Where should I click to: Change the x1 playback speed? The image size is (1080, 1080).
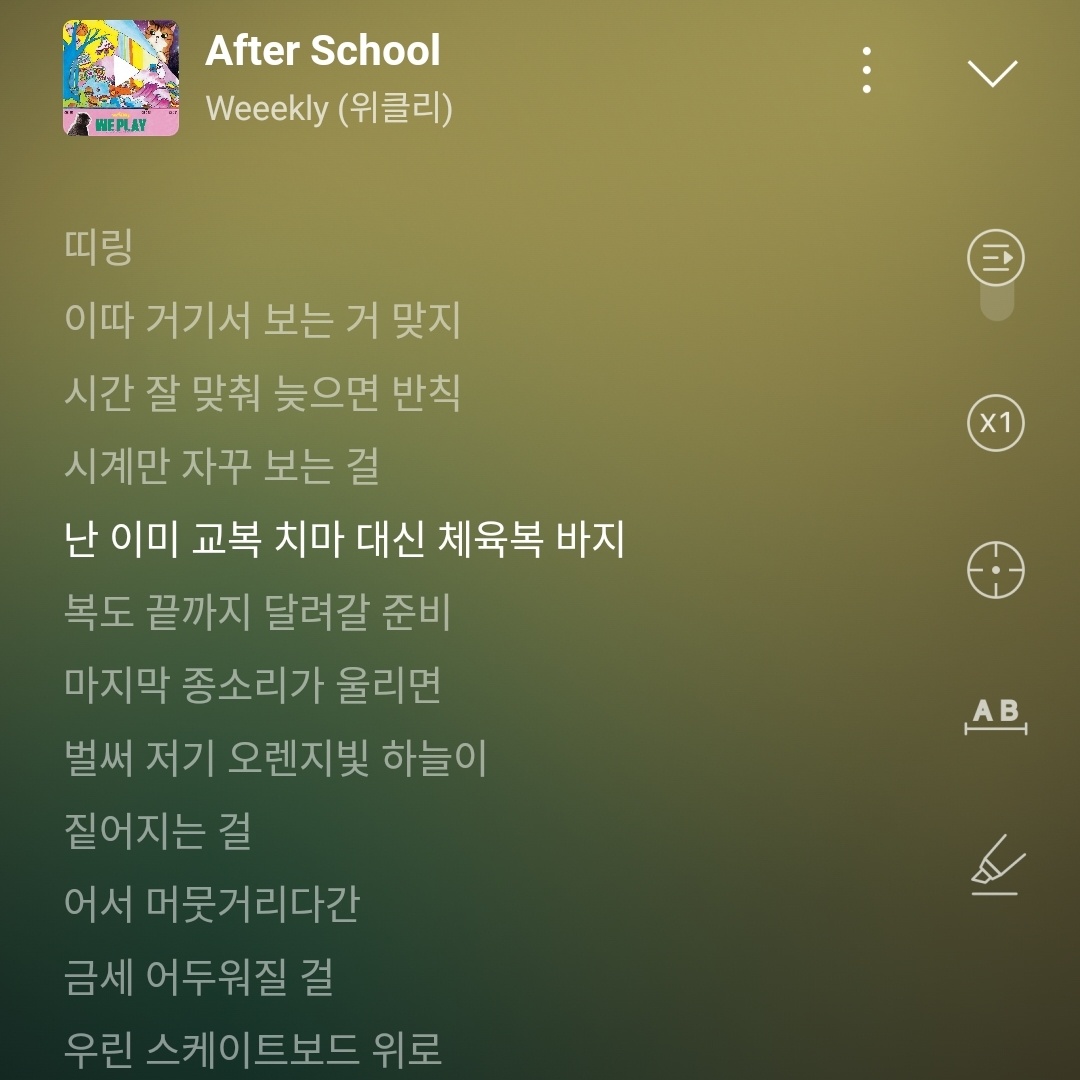(x=996, y=423)
